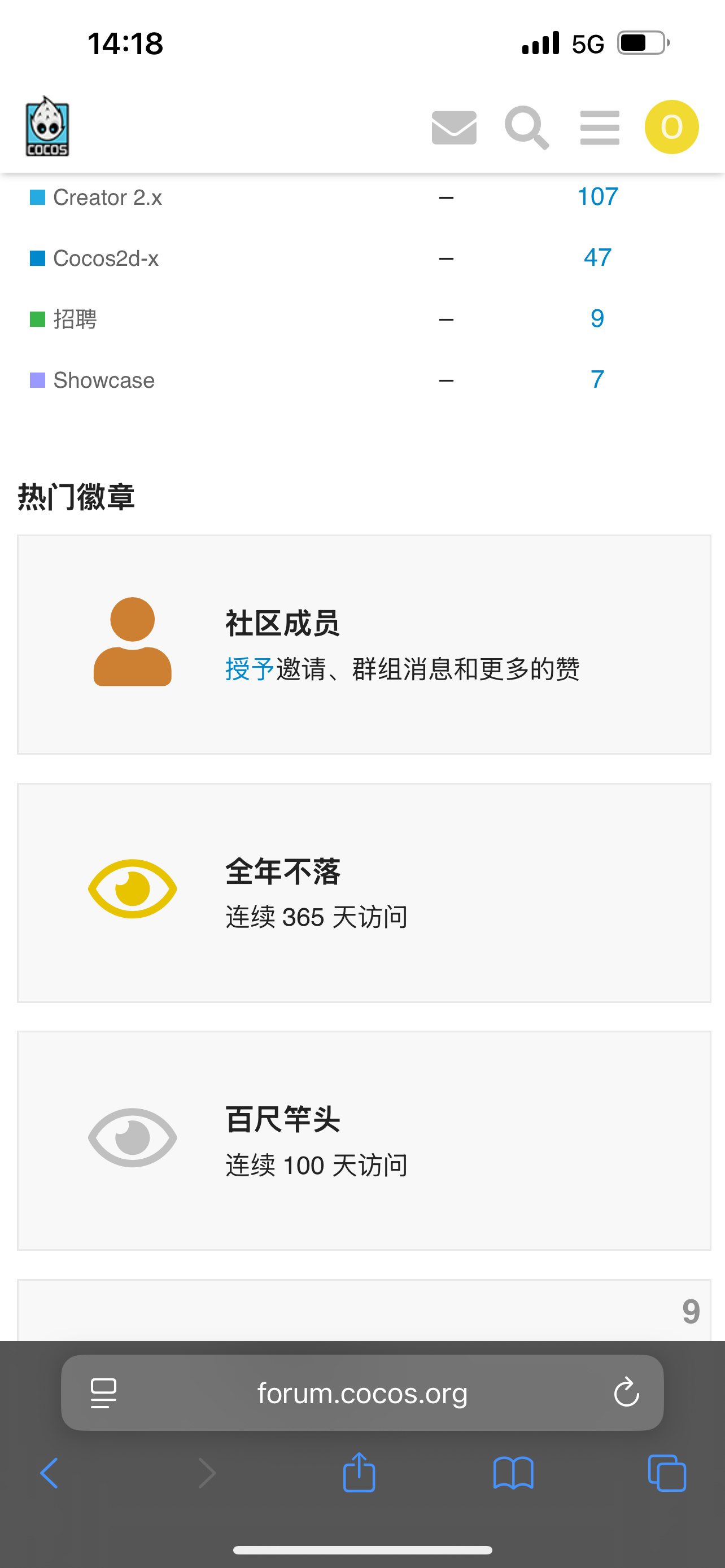This screenshot has height=1568, width=725.
Task: Open the Cocos2d-x category
Action: [x=106, y=258]
